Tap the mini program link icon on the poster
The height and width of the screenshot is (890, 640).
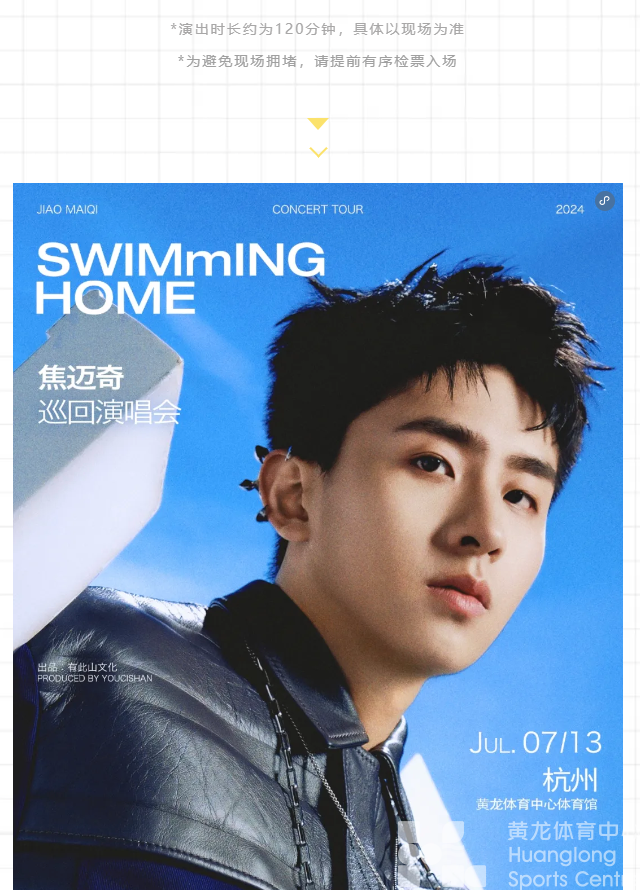[604, 201]
